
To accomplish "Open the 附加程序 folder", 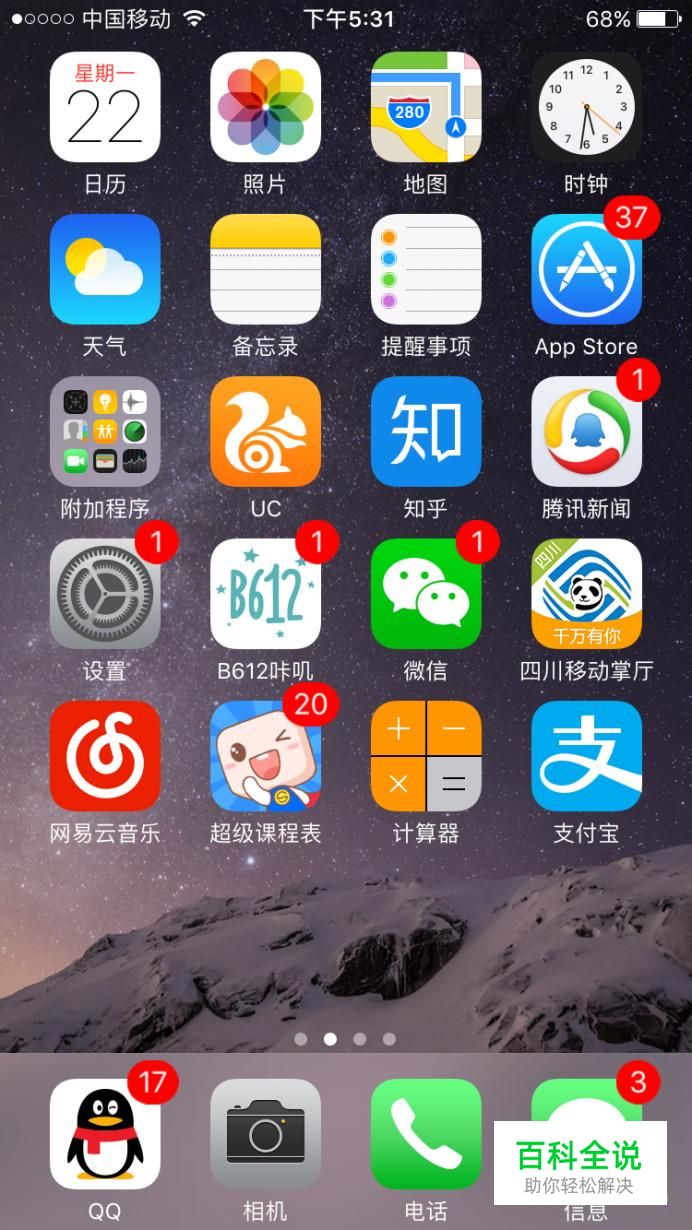I will 105,431.
